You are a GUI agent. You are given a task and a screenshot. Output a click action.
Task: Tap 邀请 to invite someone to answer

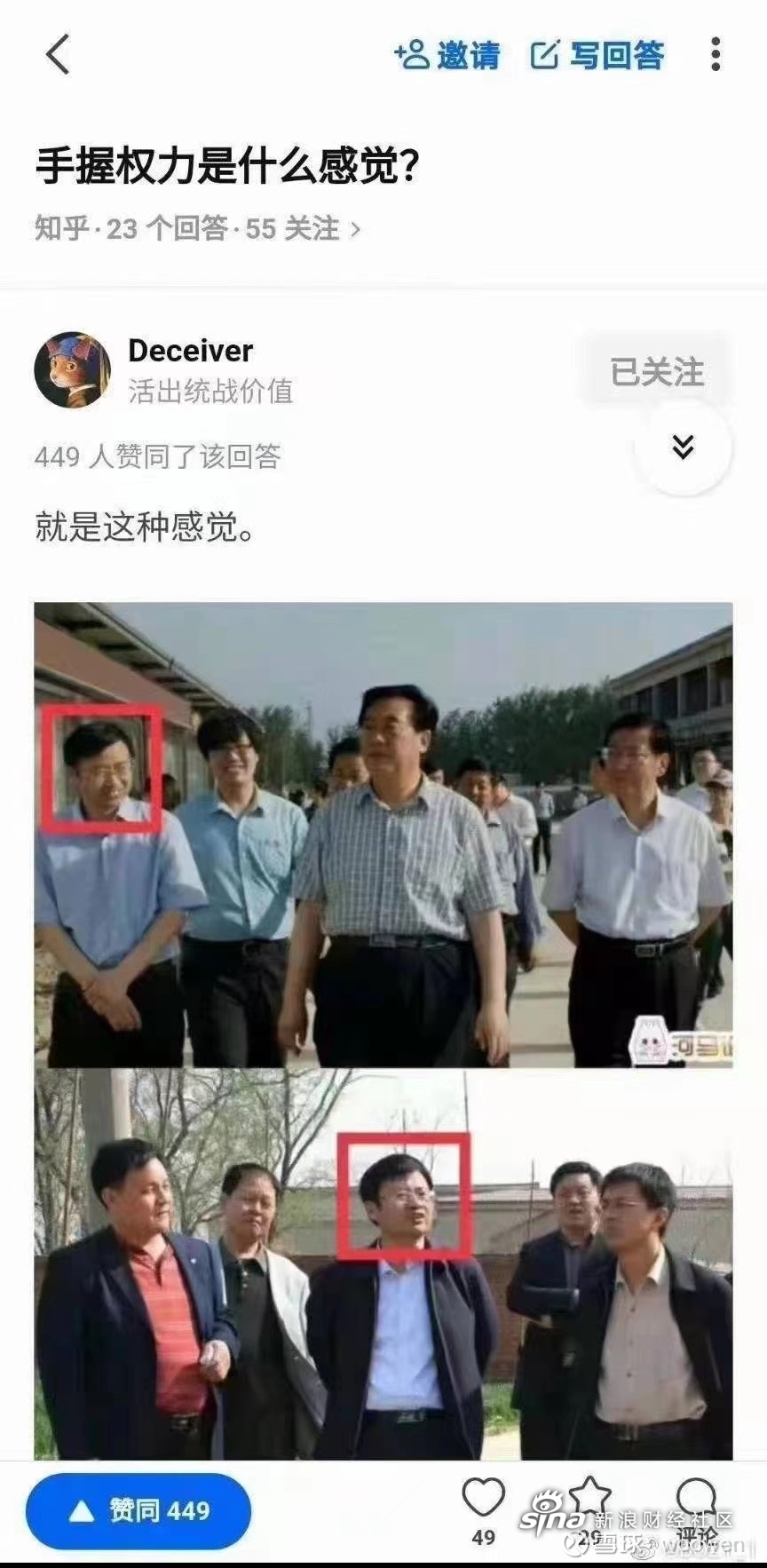(448, 55)
